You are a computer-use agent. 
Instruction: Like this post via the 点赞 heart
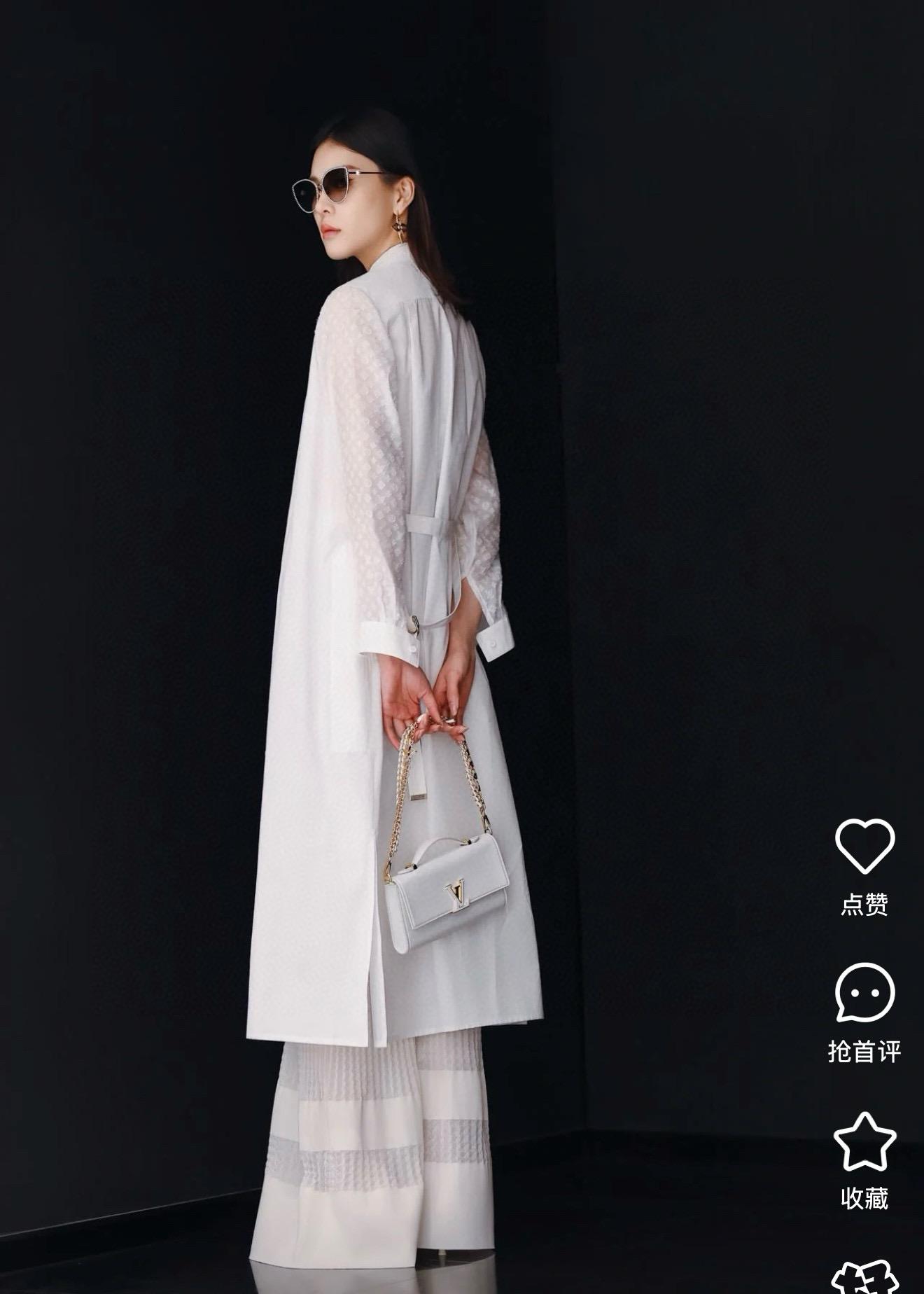(x=864, y=846)
